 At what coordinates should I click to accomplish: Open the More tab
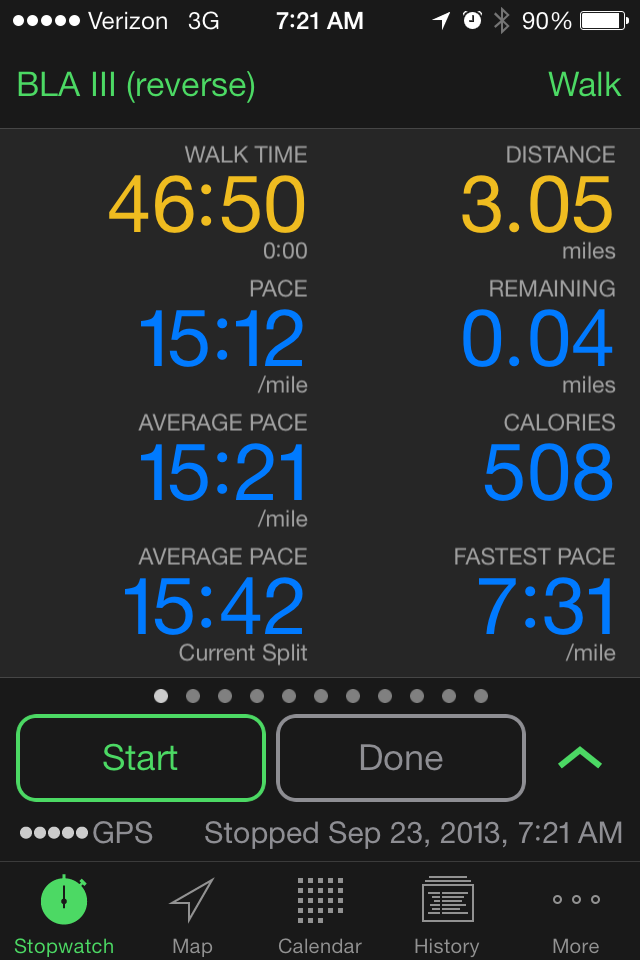(x=576, y=914)
